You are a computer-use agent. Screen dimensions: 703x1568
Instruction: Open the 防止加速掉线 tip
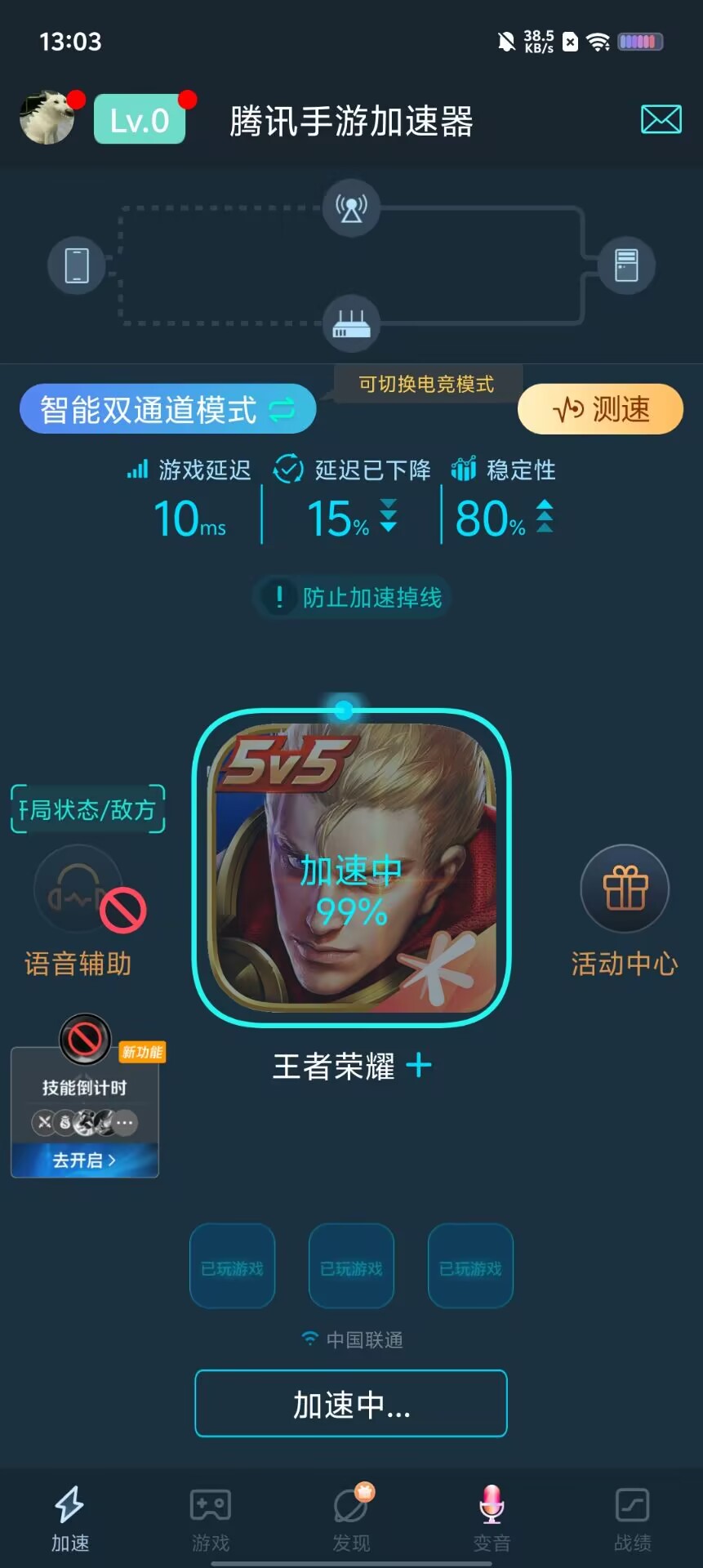[x=353, y=597]
